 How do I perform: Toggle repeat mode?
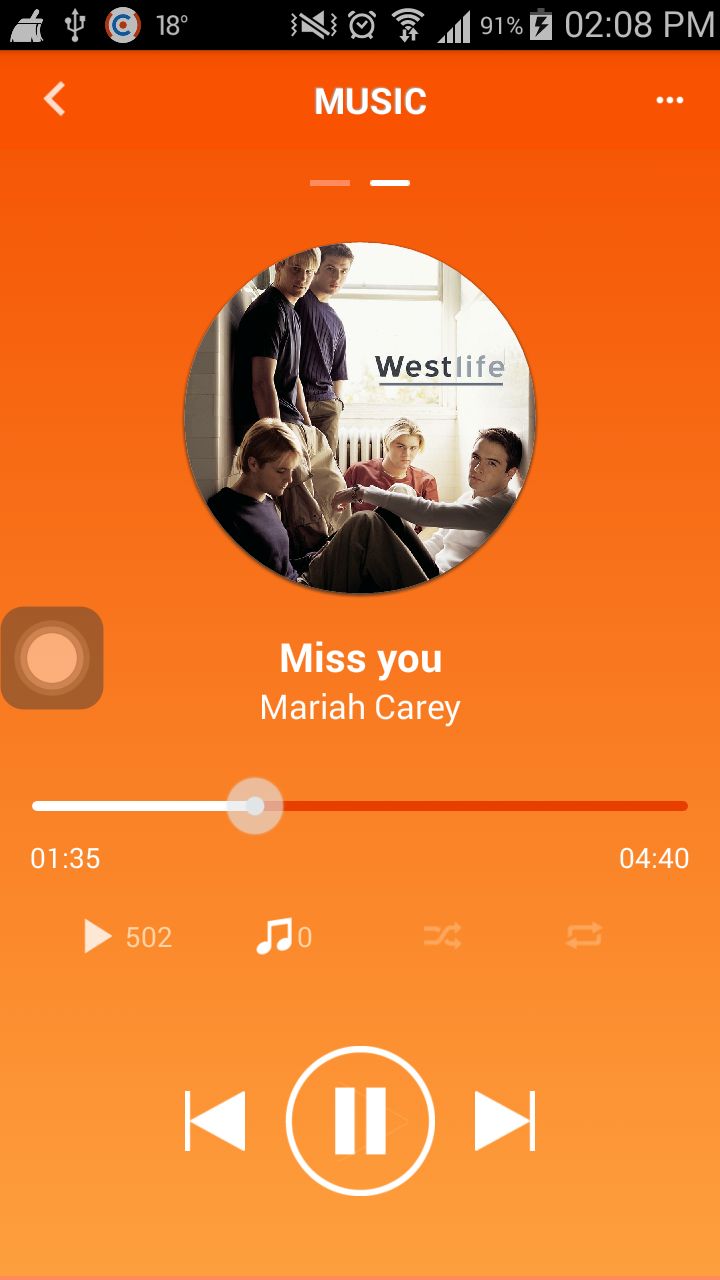tap(584, 936)
